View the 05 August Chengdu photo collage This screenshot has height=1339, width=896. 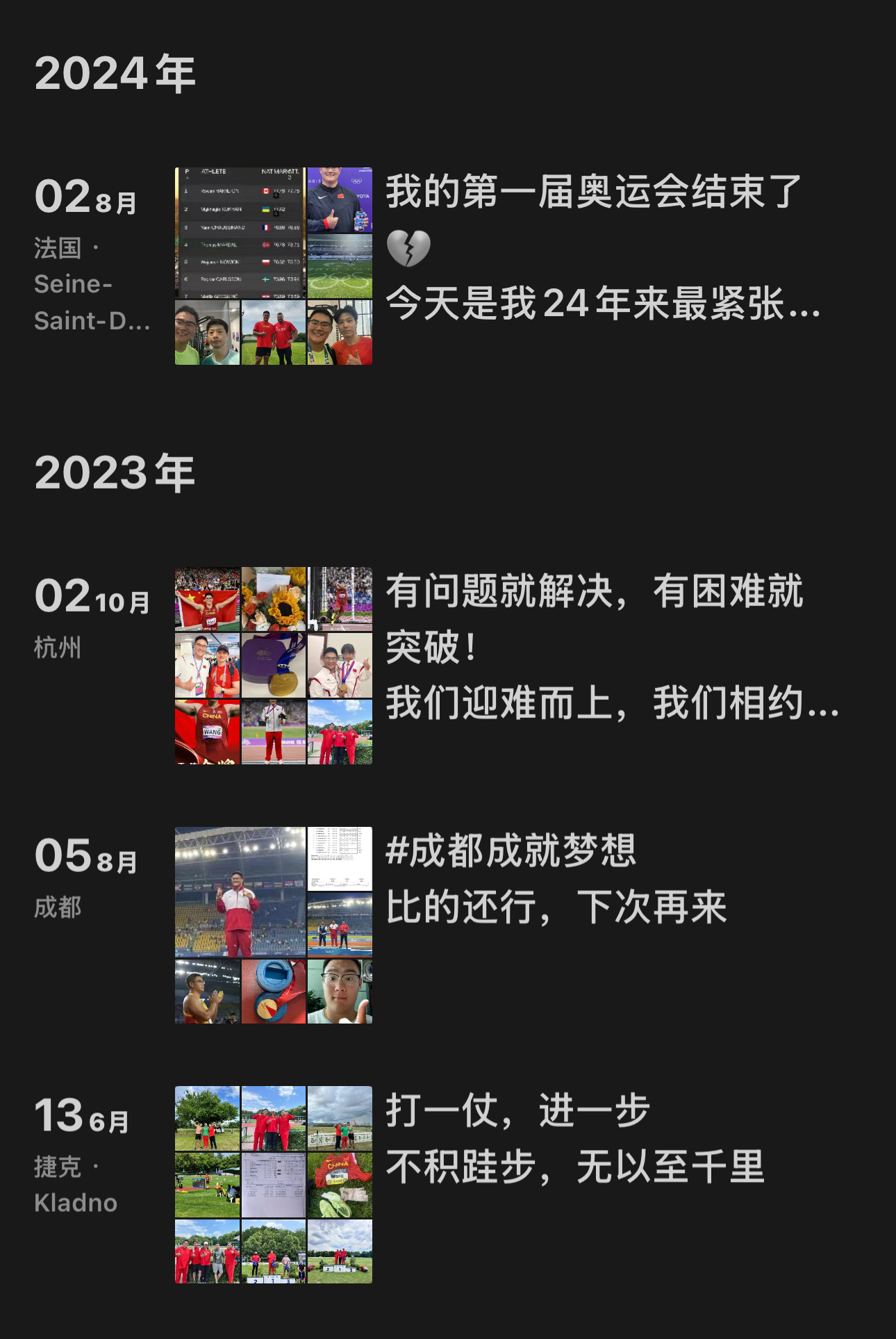click(x=273, y=925)
